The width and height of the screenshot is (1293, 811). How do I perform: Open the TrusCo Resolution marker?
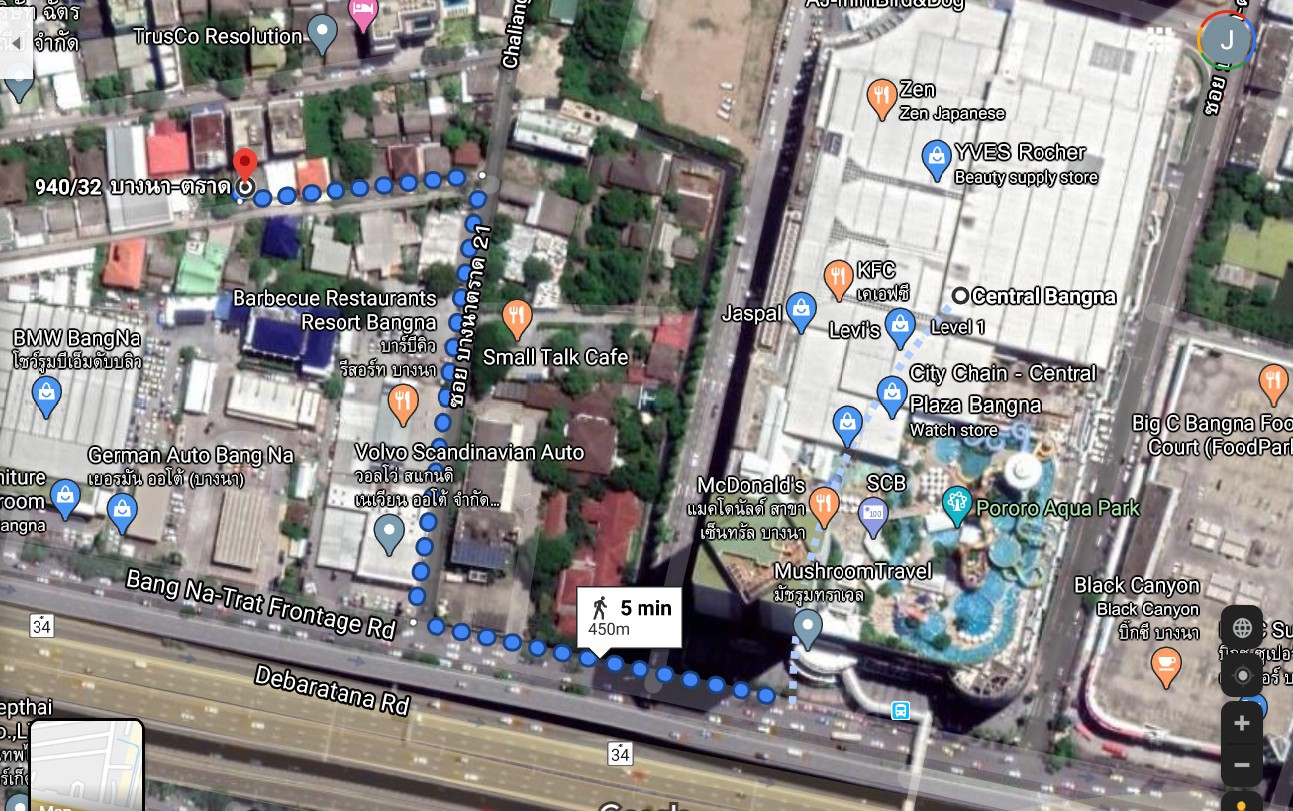click(x=322, y=34)
